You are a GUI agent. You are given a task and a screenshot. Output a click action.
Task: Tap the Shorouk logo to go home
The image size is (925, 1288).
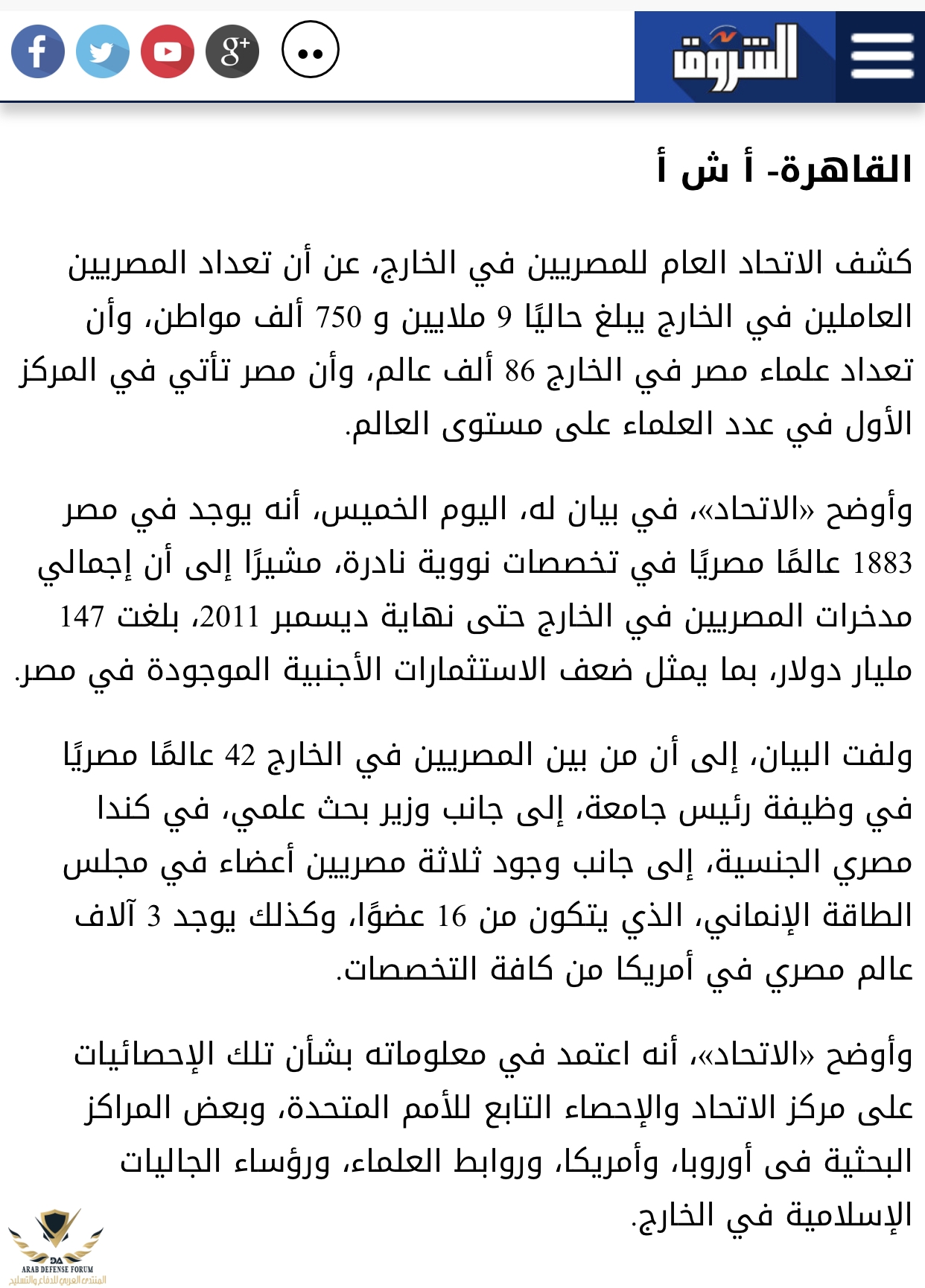coord(734,57)
